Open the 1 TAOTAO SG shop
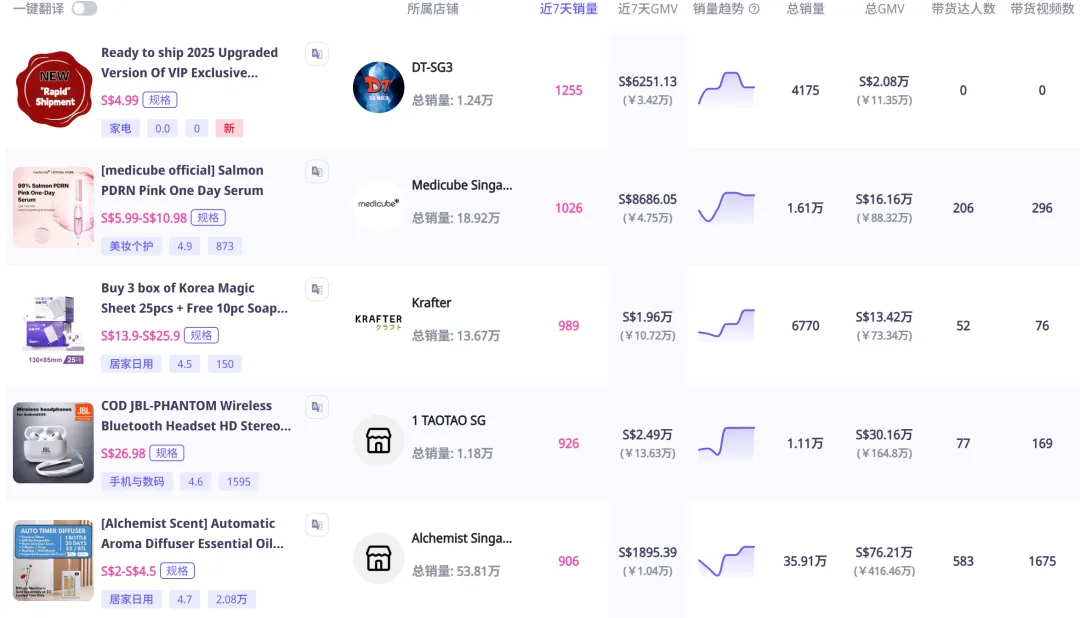The image size is (1080, 618). point(448,421)
